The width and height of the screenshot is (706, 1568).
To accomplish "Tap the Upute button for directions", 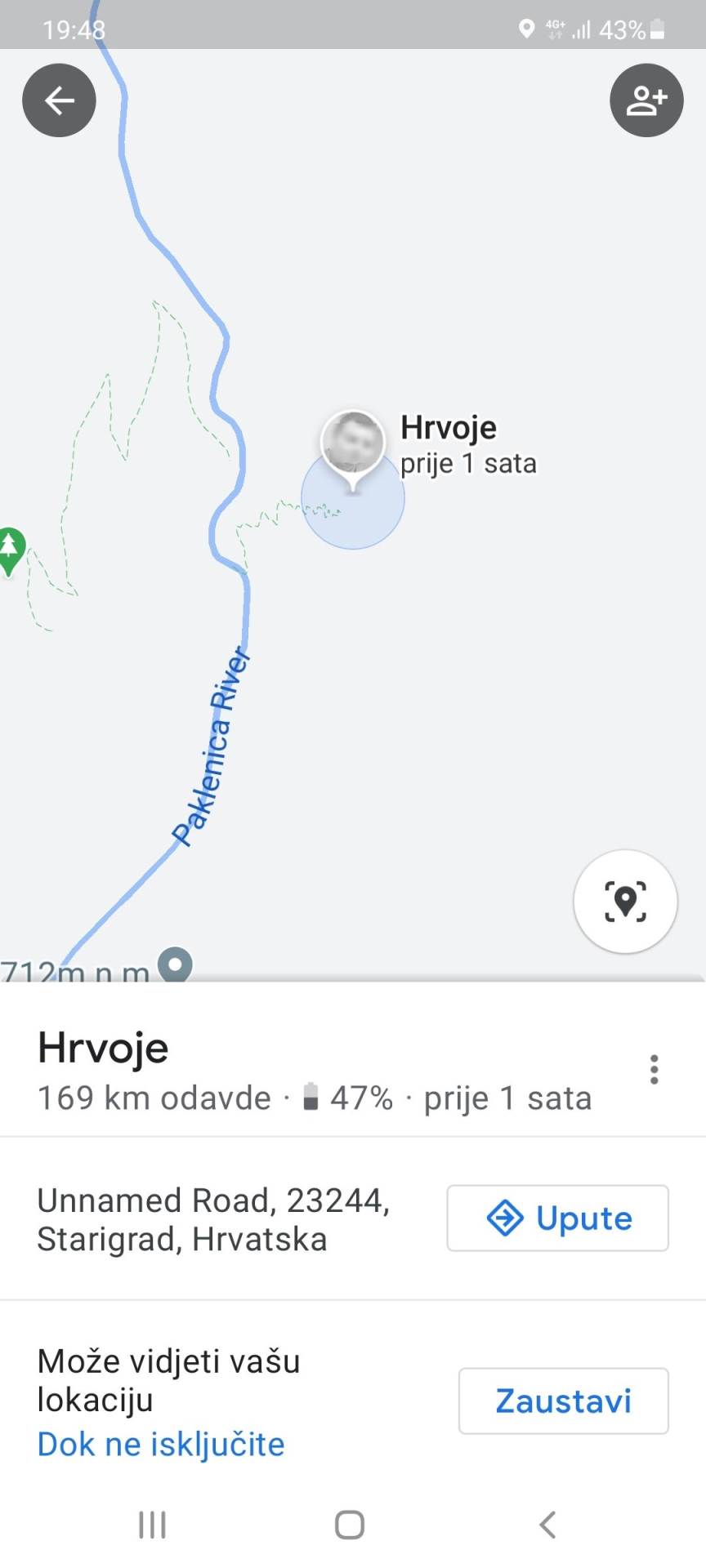I will (556, 1218).
